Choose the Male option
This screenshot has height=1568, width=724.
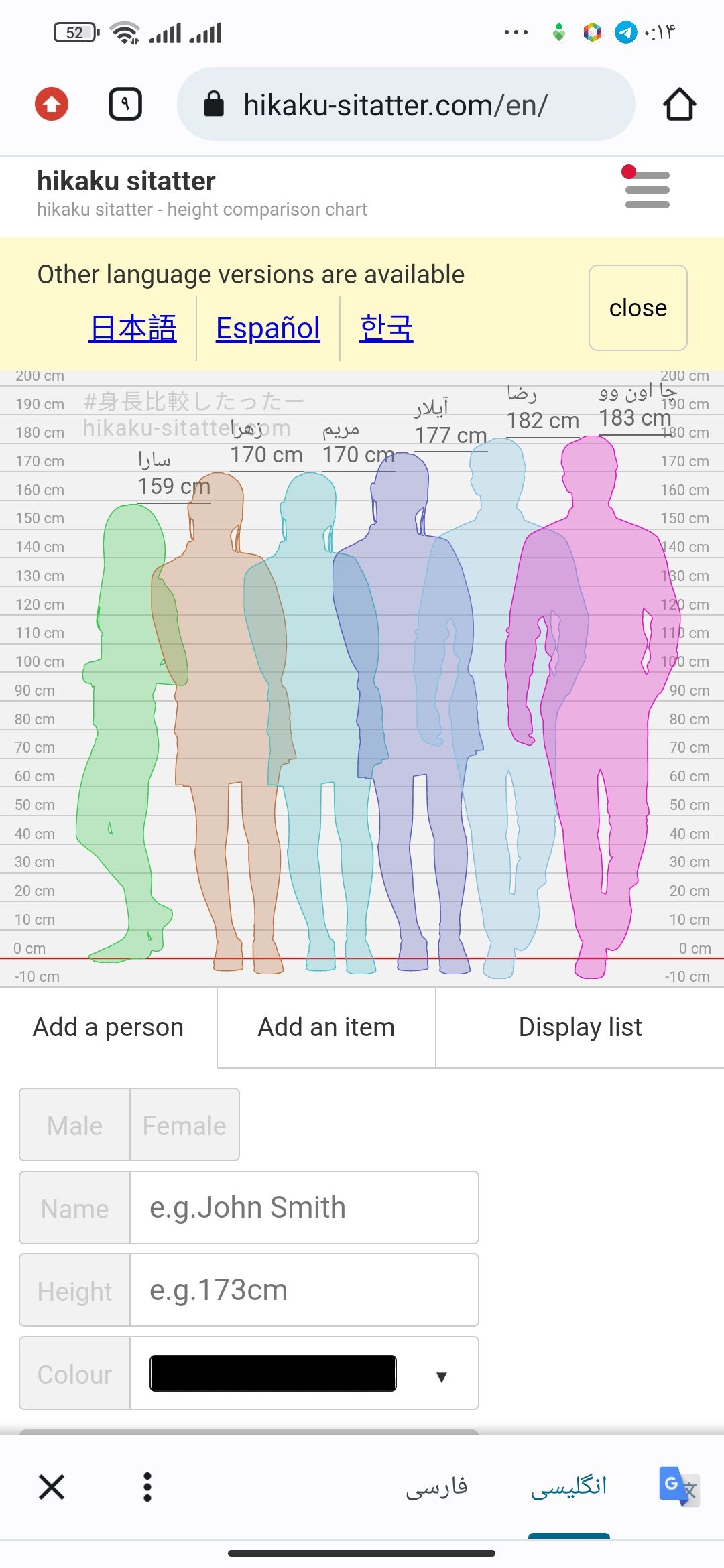pyautogui.click(x=74, y=1125)
